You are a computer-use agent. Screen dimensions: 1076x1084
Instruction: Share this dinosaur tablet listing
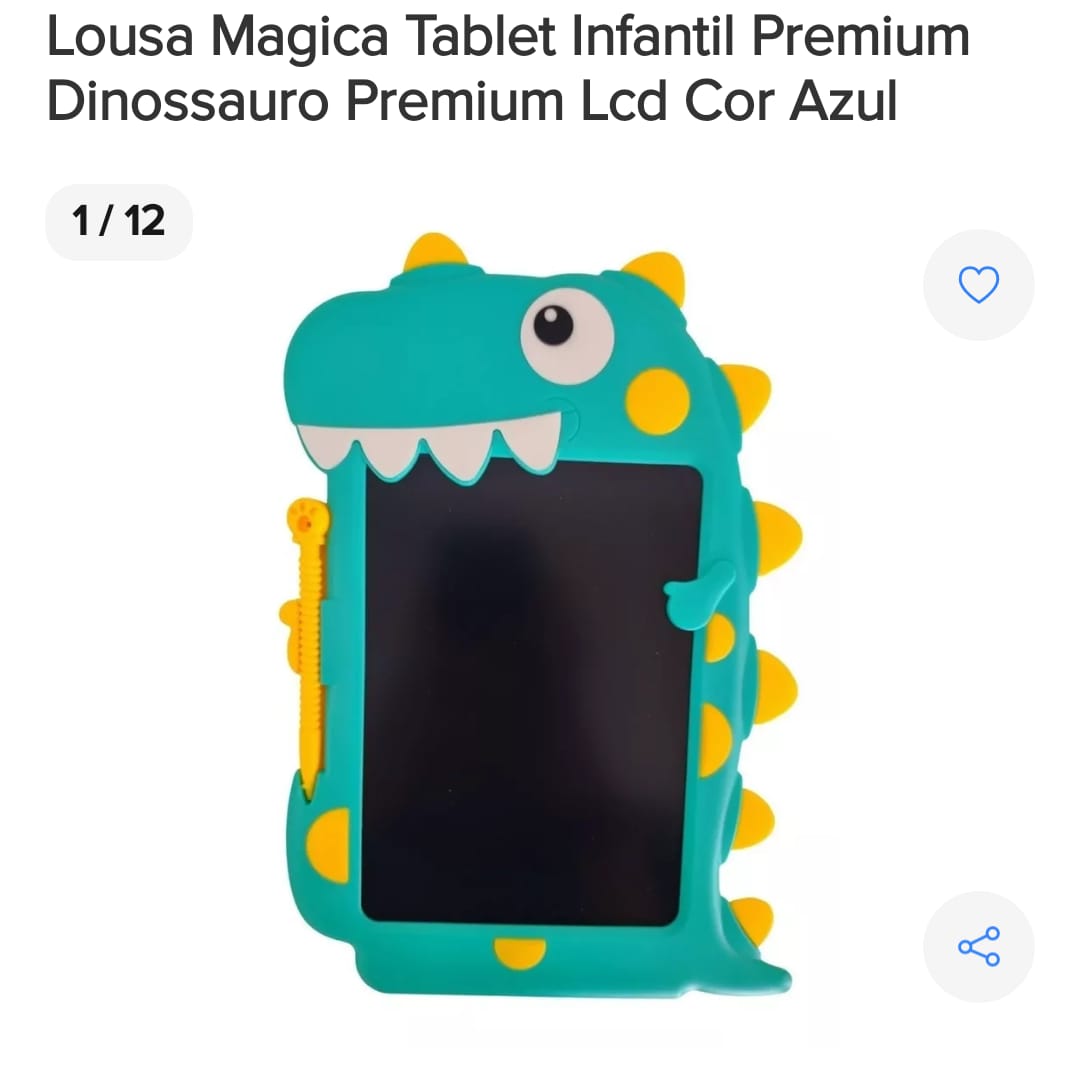(x=978, y=946)
